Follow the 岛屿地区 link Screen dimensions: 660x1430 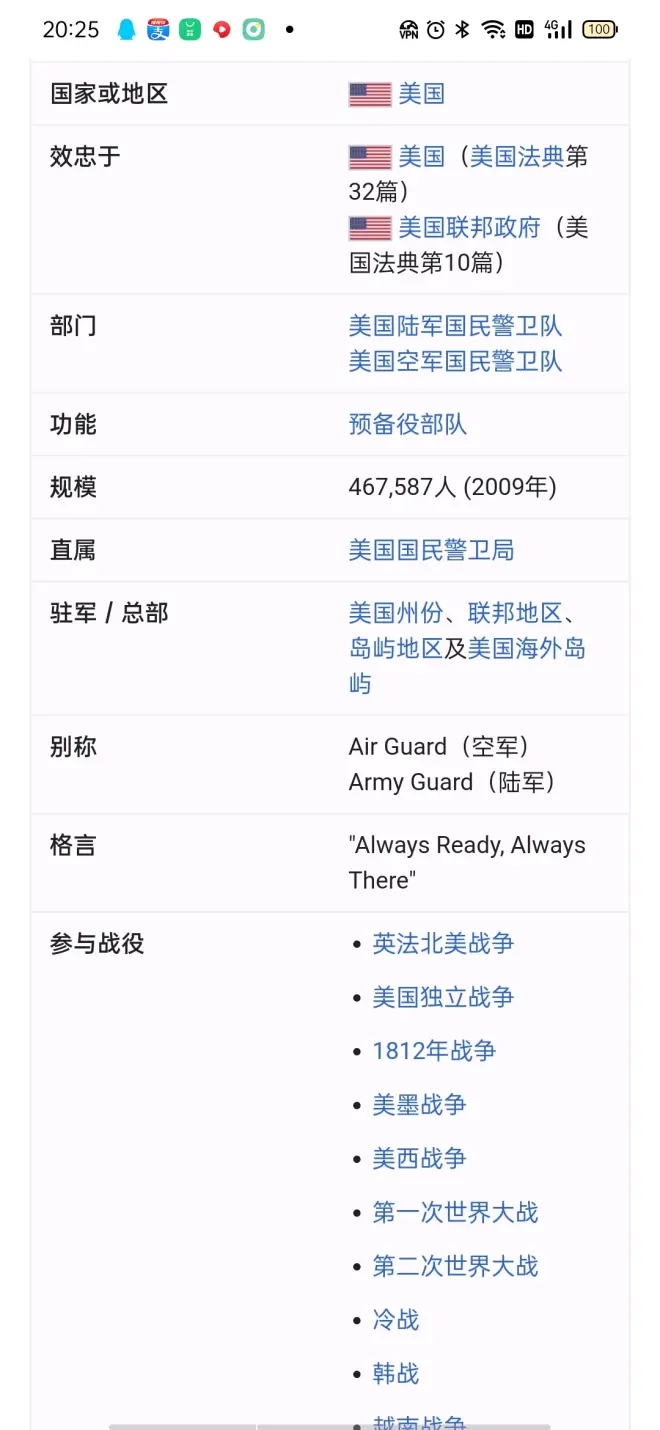pyautogui.click(x=395, y=648)
